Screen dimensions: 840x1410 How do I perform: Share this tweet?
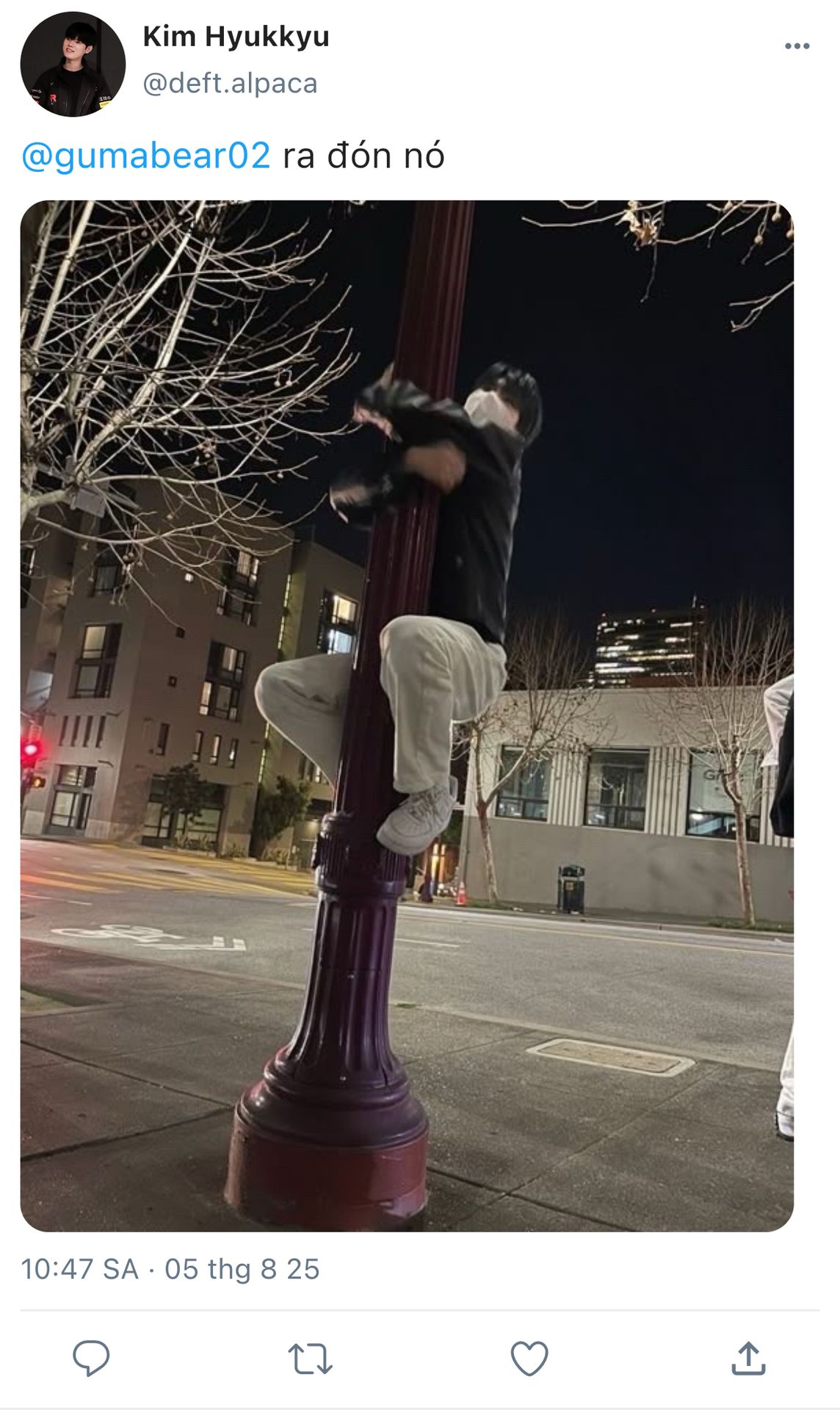click(748, 1358)
